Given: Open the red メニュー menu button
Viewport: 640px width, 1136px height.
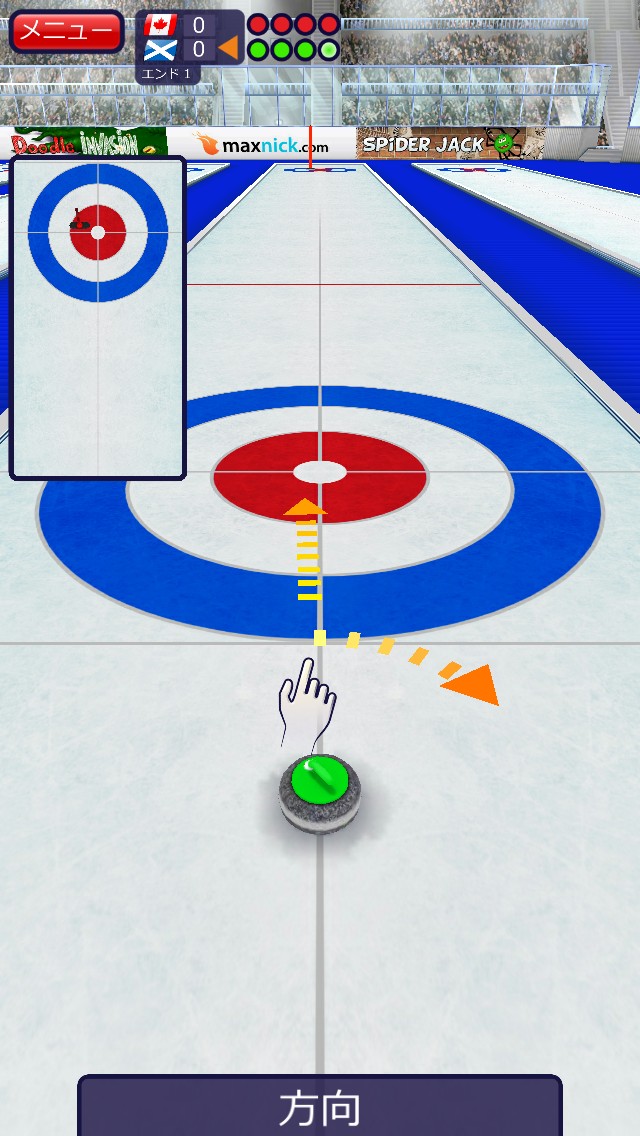Looking at the screenshot, I should tap(67, 31).
